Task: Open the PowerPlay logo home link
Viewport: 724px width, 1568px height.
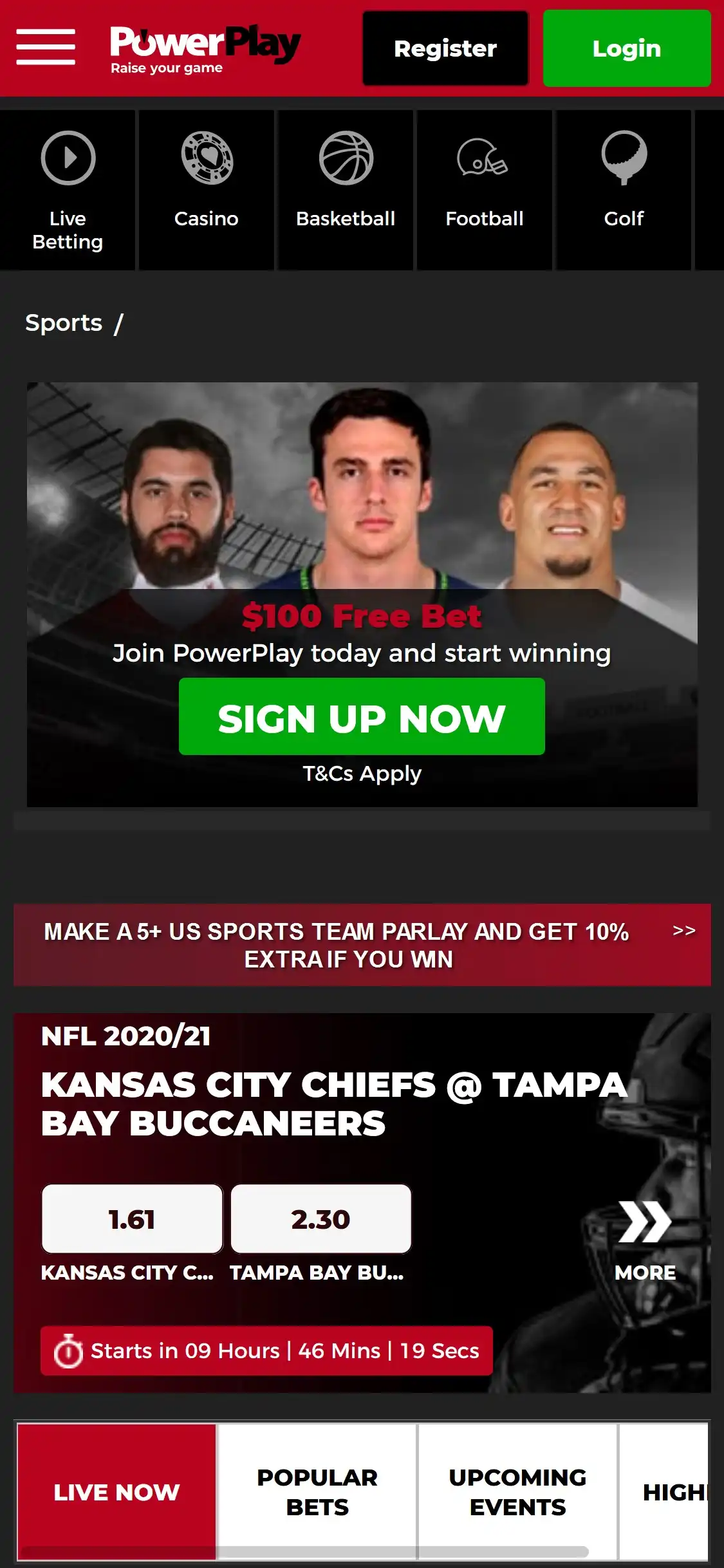Action: click(205, 48)
